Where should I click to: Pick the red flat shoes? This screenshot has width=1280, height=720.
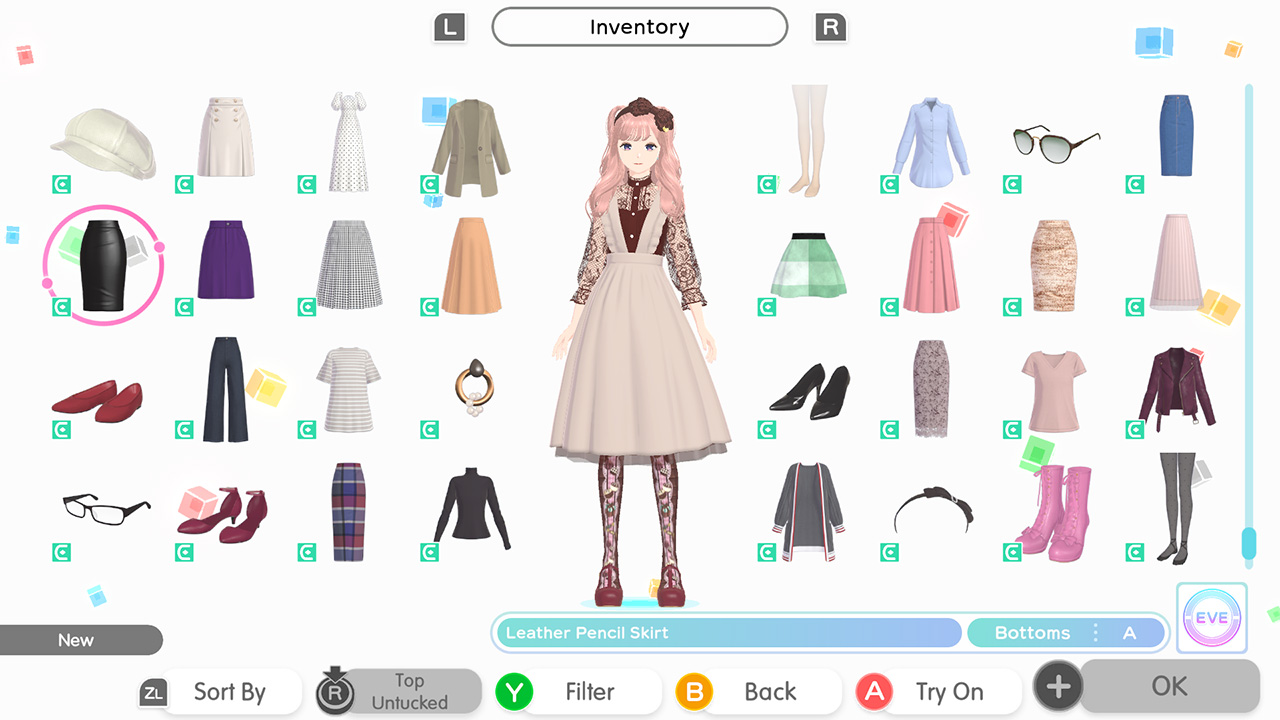(98, 400)
